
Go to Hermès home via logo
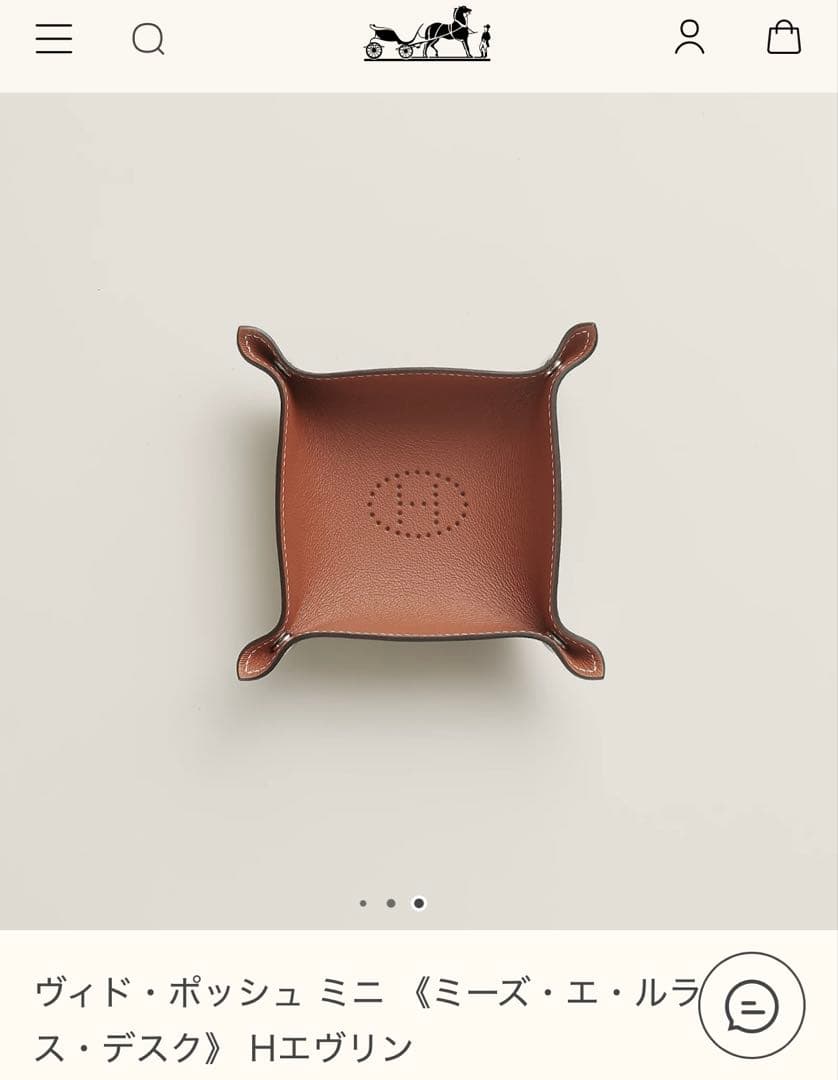(427, 35)
